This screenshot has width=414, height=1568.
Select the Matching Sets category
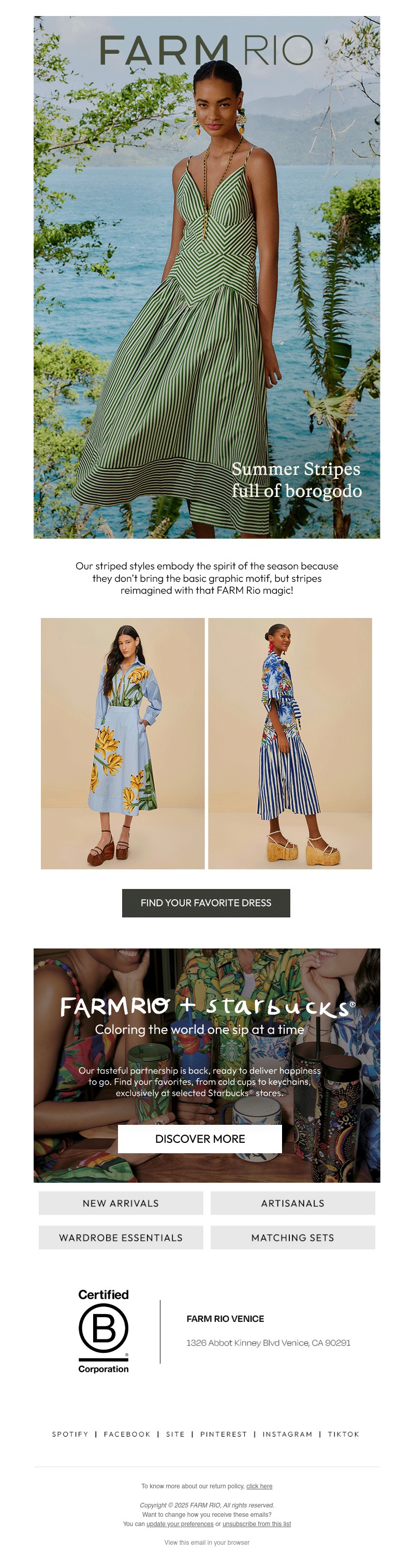click(x=292, y=1238)
